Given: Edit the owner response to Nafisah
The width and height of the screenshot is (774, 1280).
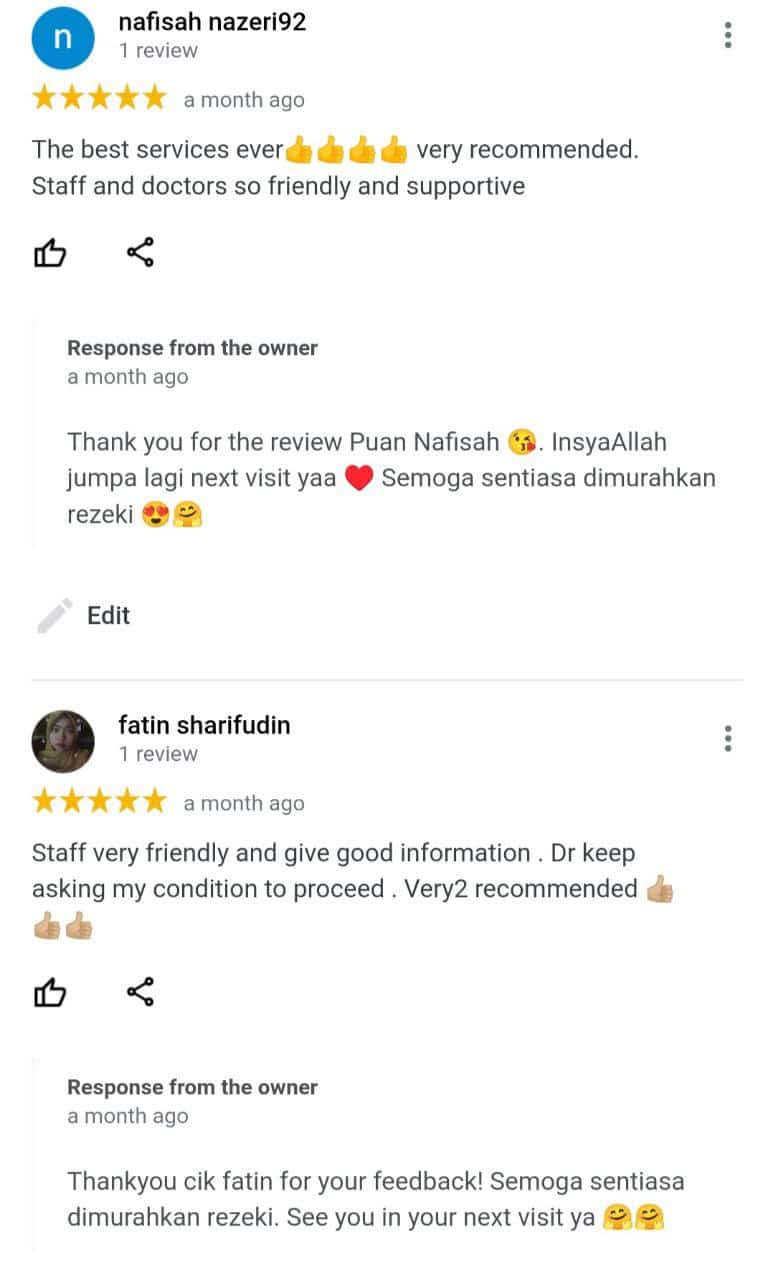Looking at the screenshot, I should (84, 615).
